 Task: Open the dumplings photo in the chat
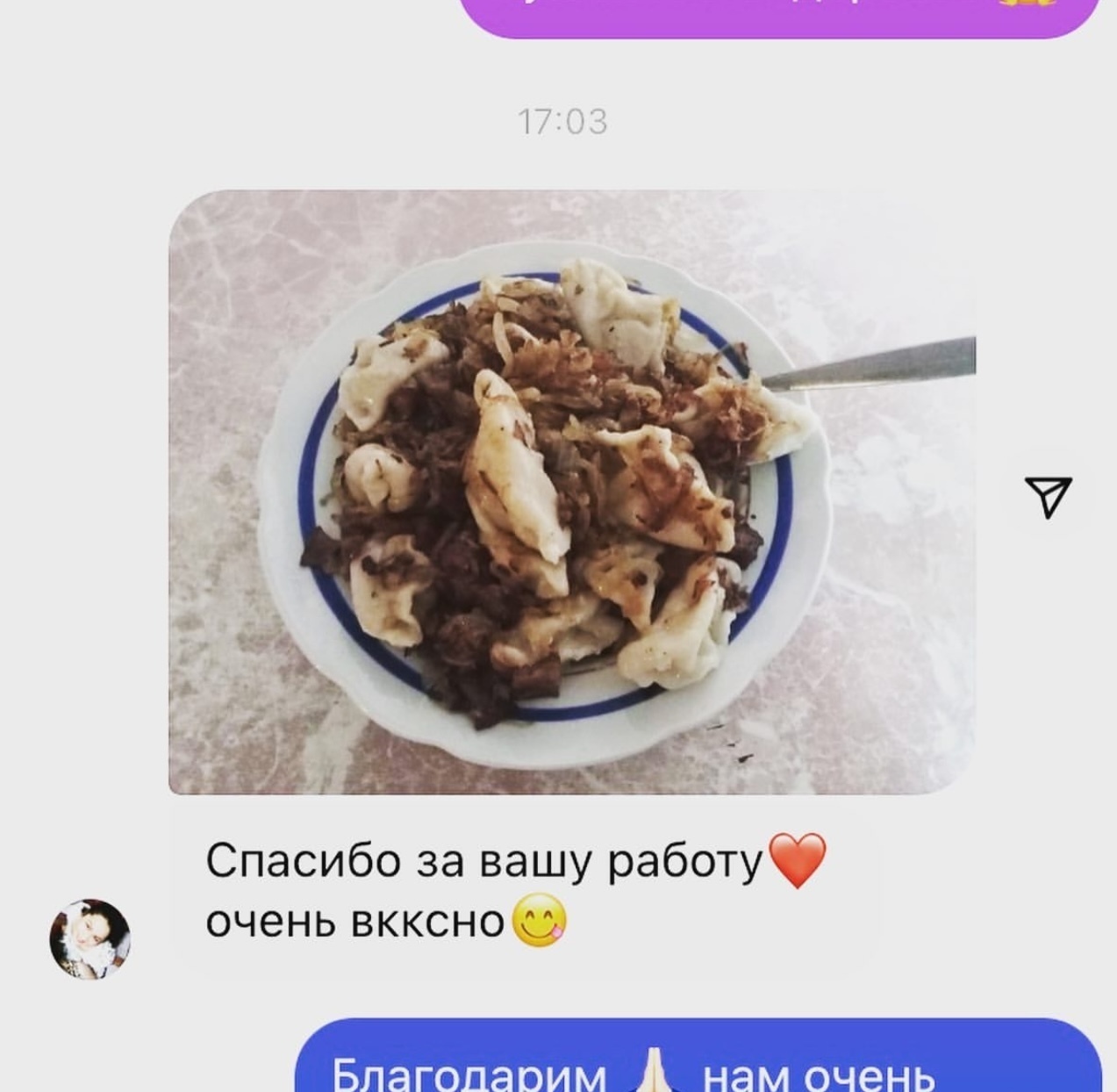[x=570, y=492]
